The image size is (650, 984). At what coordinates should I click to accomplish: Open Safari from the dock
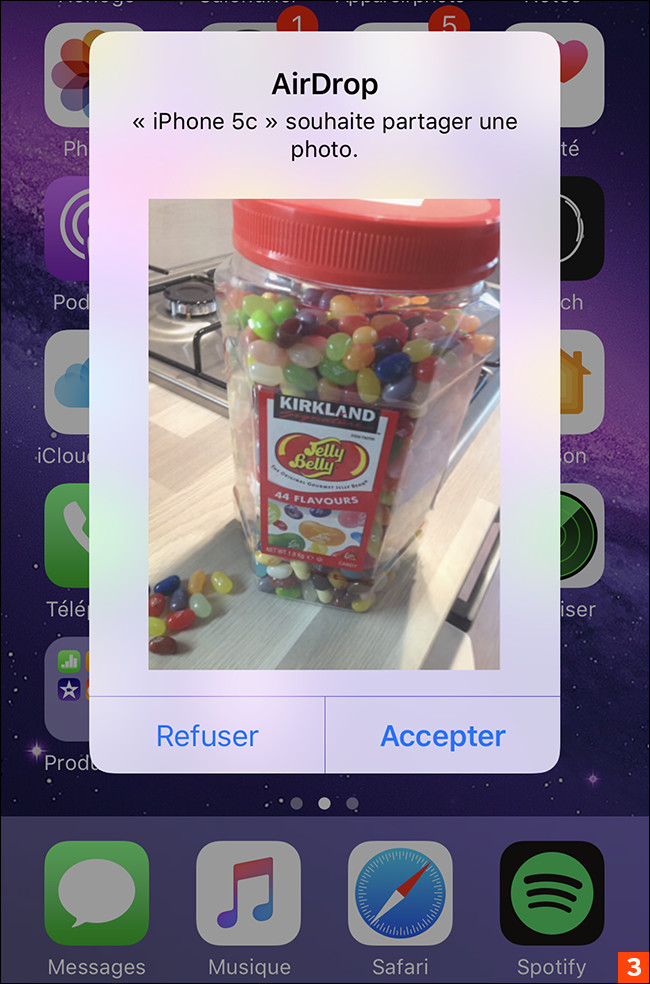(x=400, y=893)
